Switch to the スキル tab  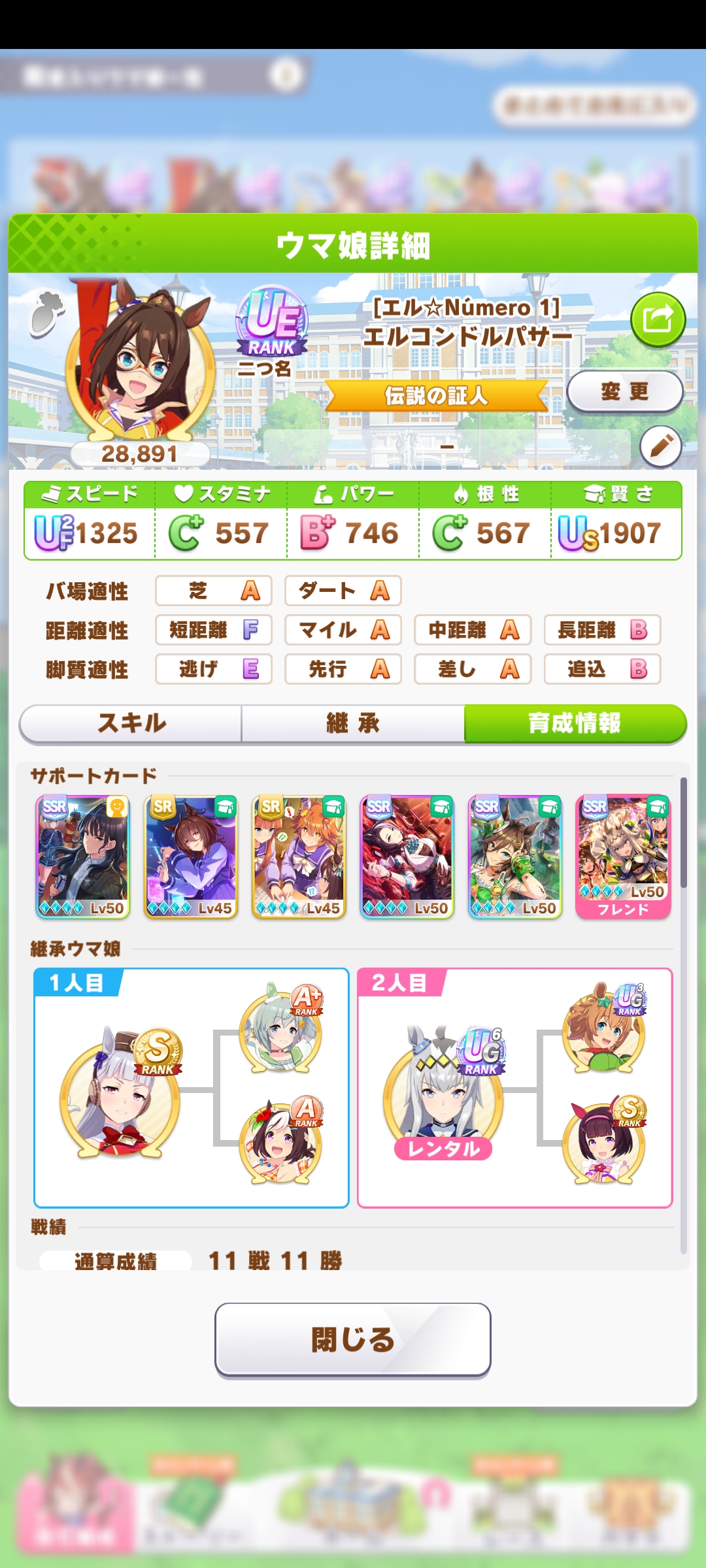[131, 723]
